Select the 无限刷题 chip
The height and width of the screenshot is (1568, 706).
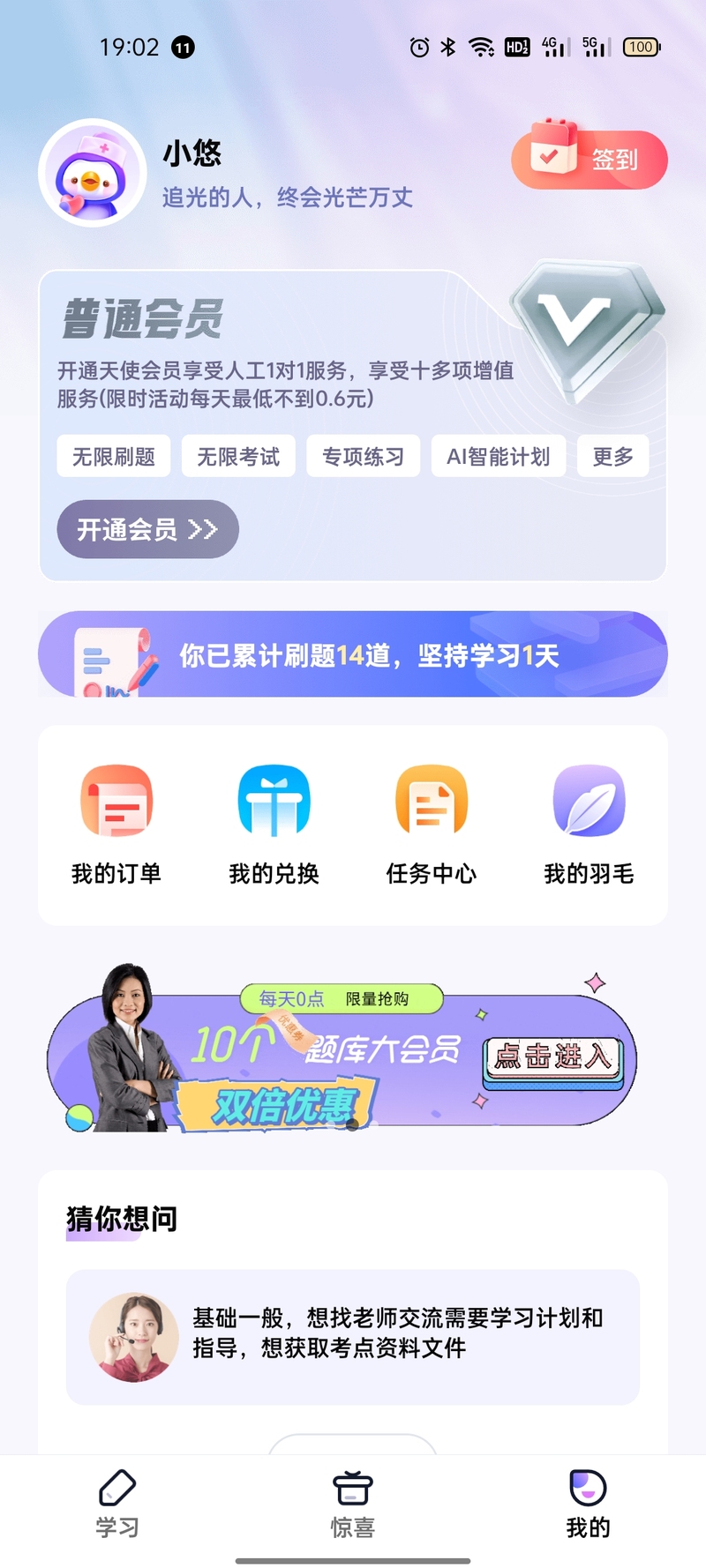pos(114,457)
